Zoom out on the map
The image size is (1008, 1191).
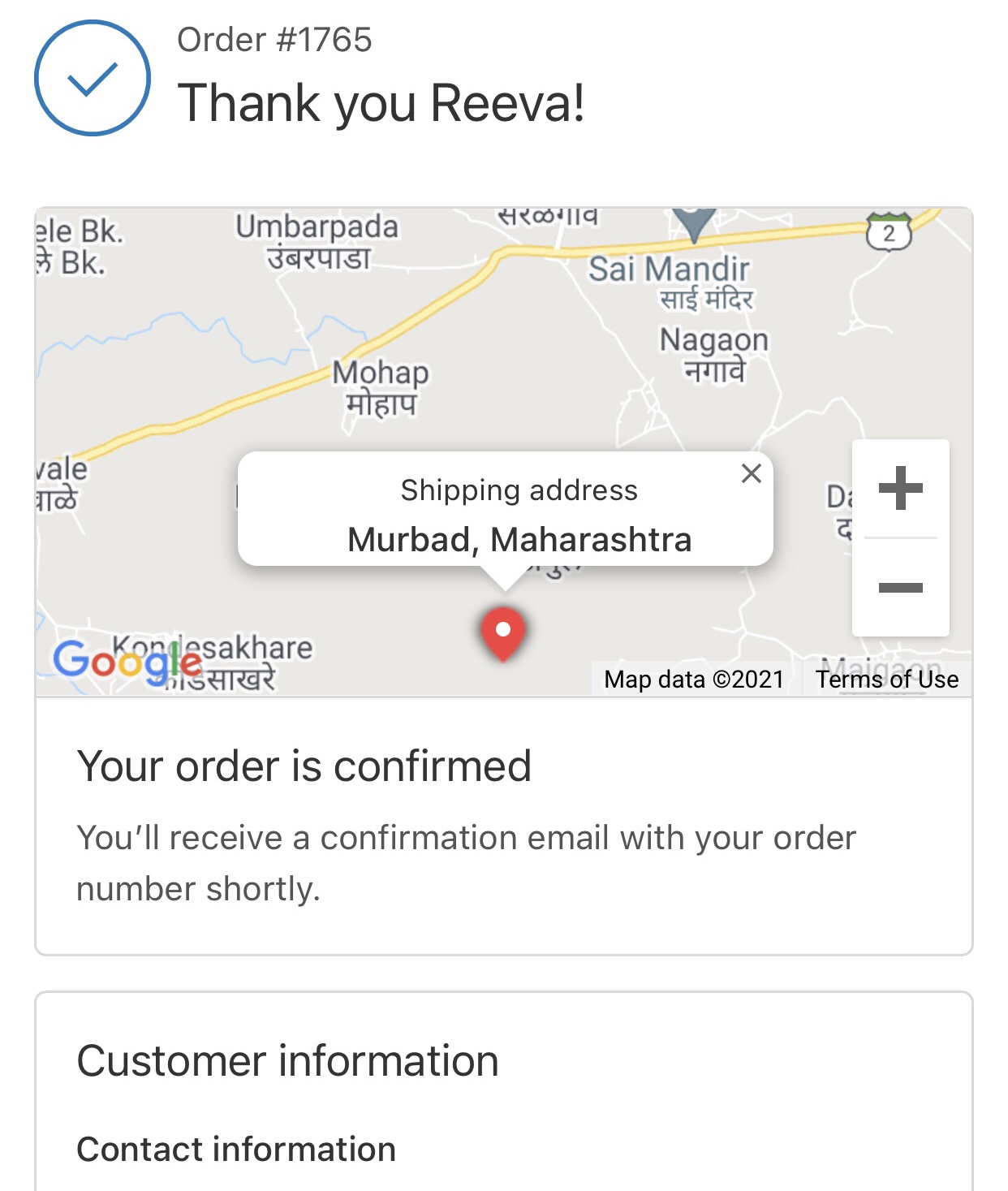(900, 588)
